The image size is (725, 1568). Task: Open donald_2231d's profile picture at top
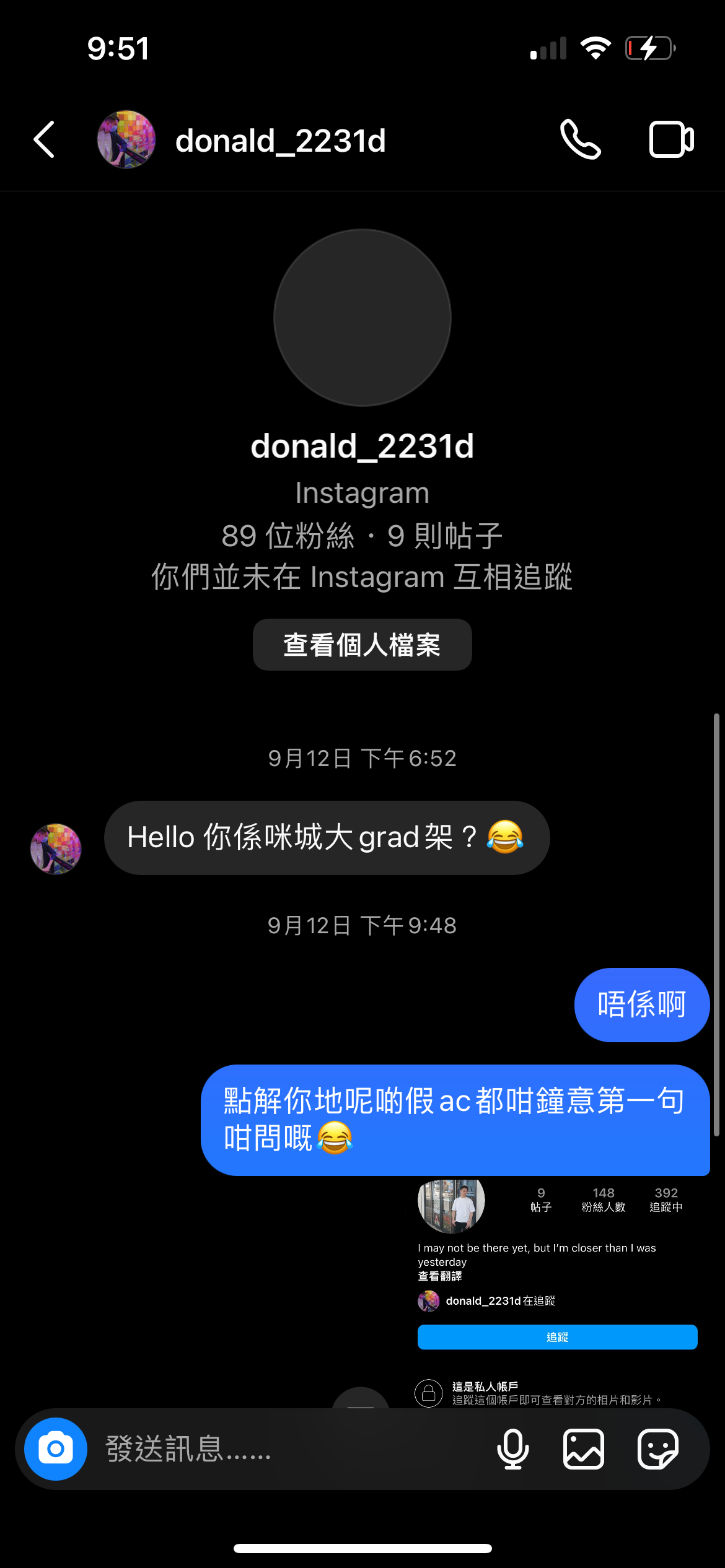[x=126, y=139]
